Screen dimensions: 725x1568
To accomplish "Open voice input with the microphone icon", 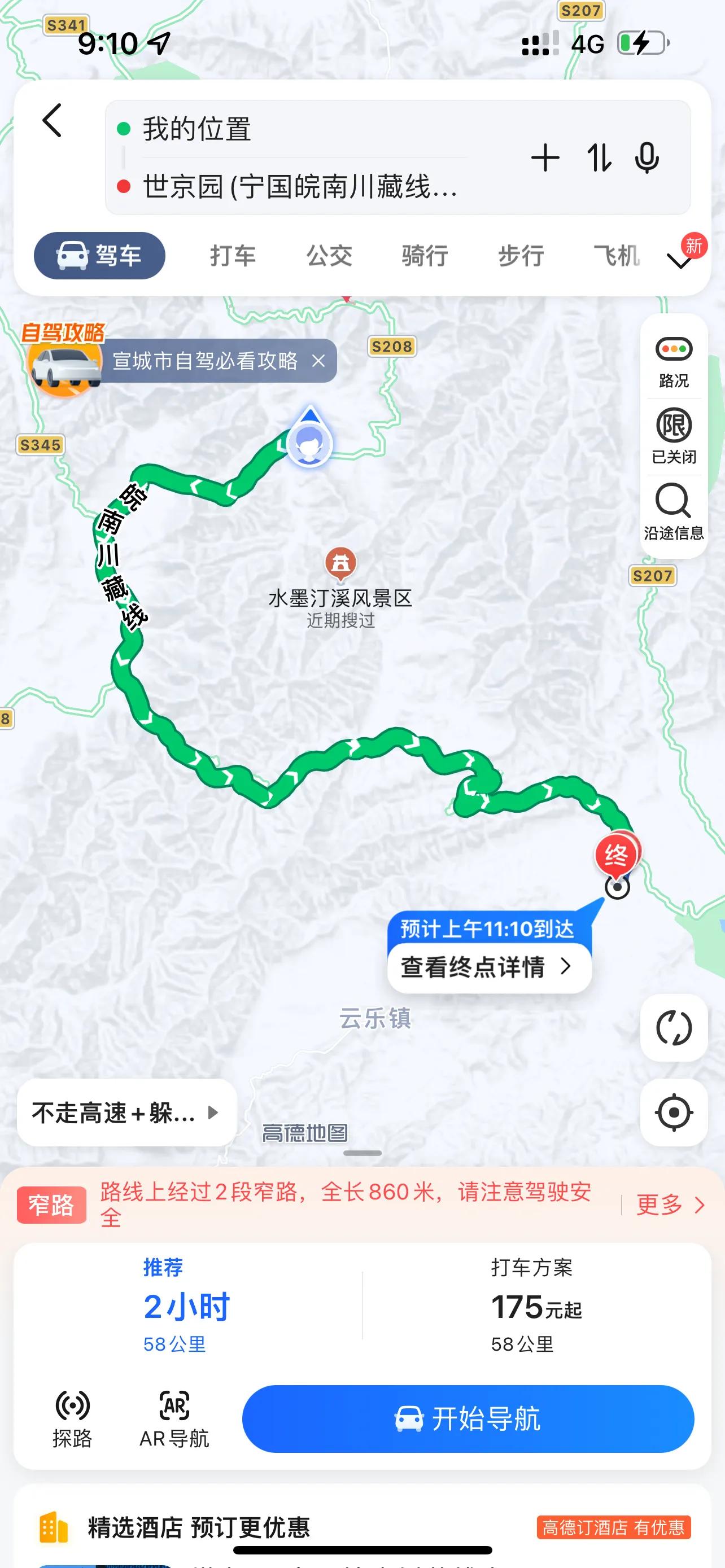I will pyautogui.click(x=647, y=157).
